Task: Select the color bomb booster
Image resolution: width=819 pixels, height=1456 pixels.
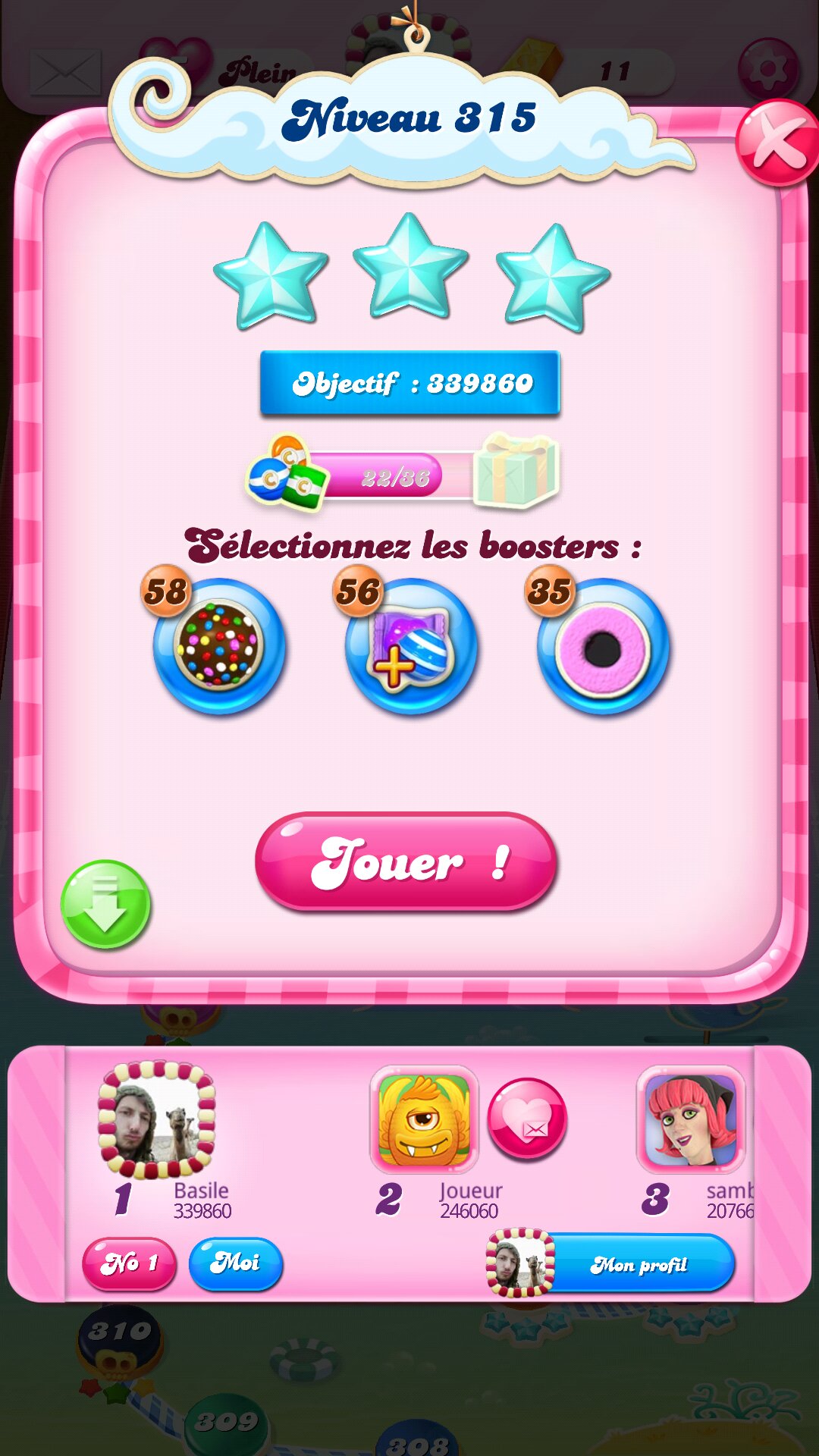Action: pyautogui.click(x=219, y=645)
